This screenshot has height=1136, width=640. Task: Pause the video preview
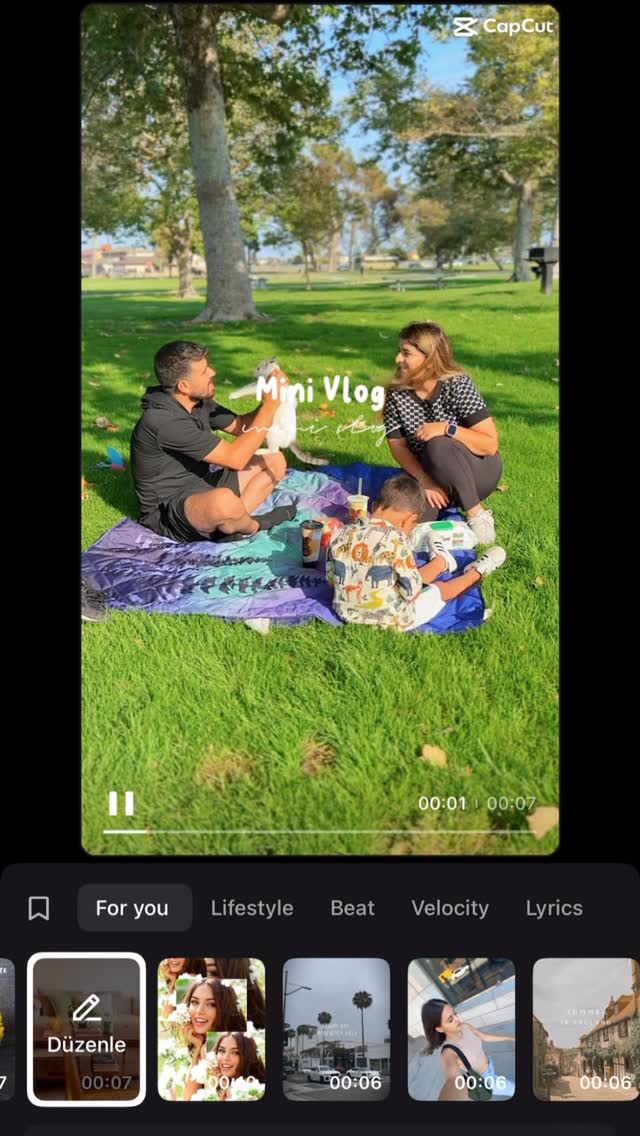tap(121, 803)
